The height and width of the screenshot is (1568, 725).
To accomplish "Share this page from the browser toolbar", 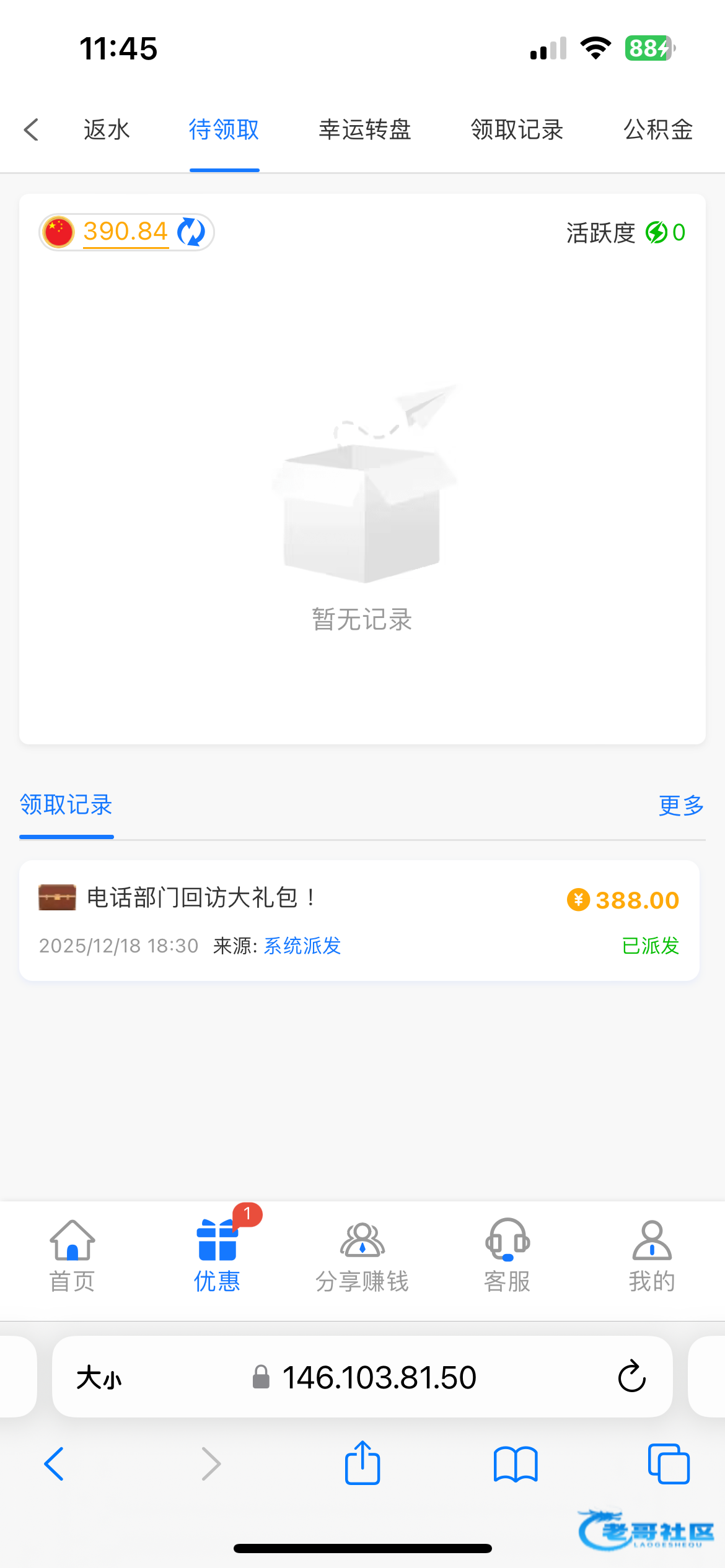I will [x=362, y=1464].
